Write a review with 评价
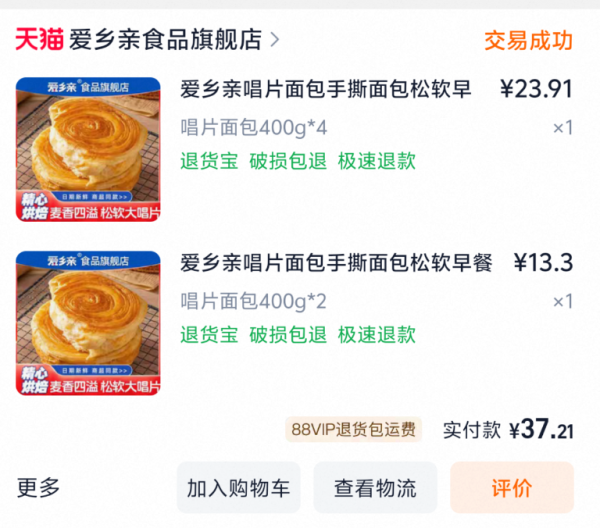Image resolution: width=600 pixels, height=528 pixels. pos(512,488)
